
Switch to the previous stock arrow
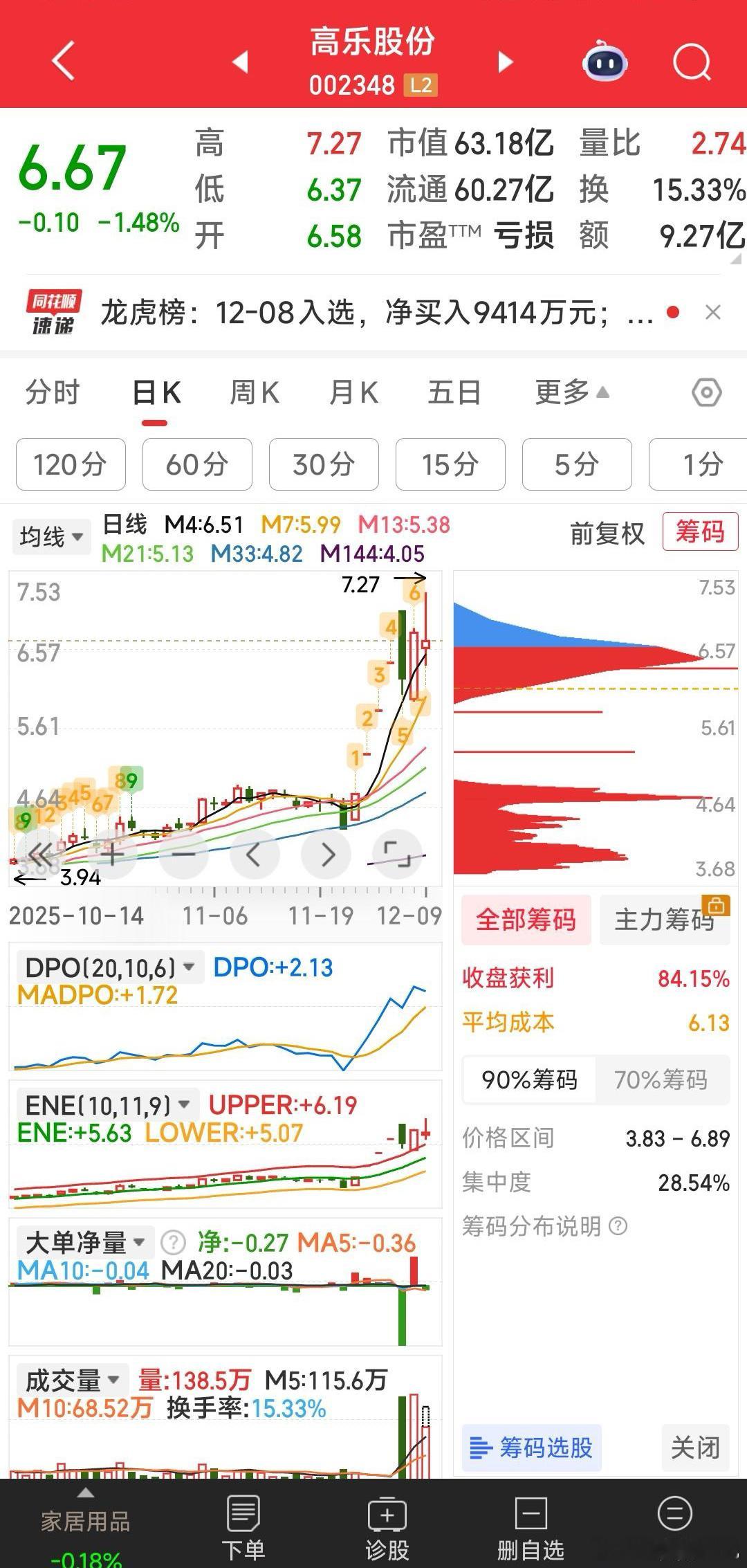(240, 62)
